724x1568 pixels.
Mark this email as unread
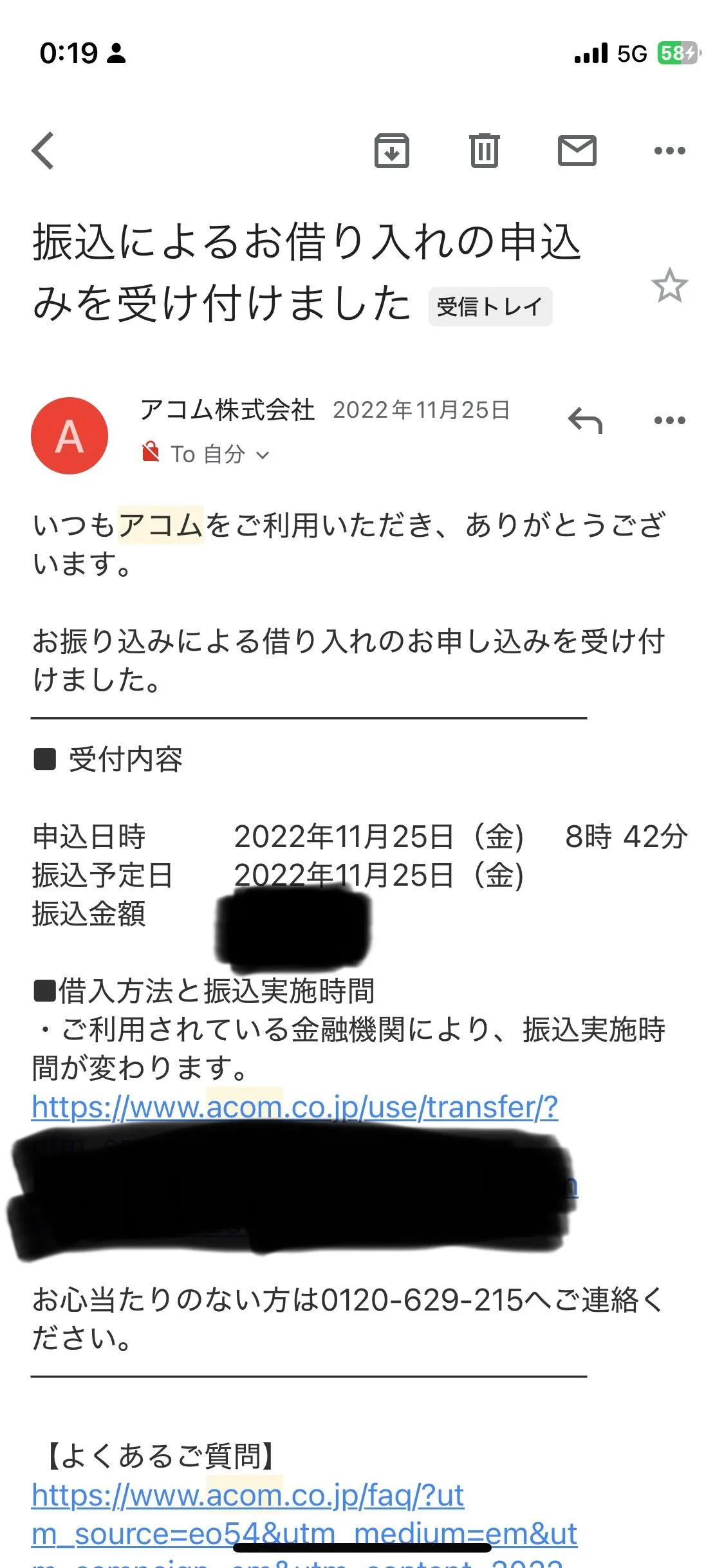pyautogui.click(x=577, y=151)
